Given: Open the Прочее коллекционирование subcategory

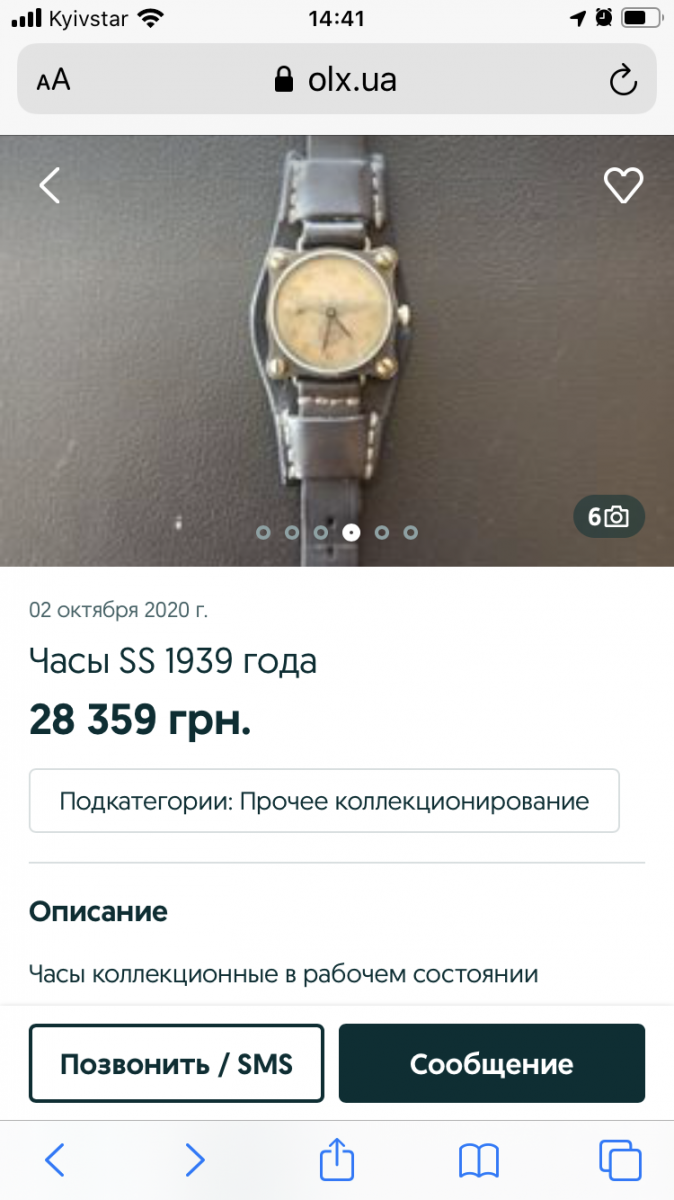Looking at the screenshot, I should 324,801.
